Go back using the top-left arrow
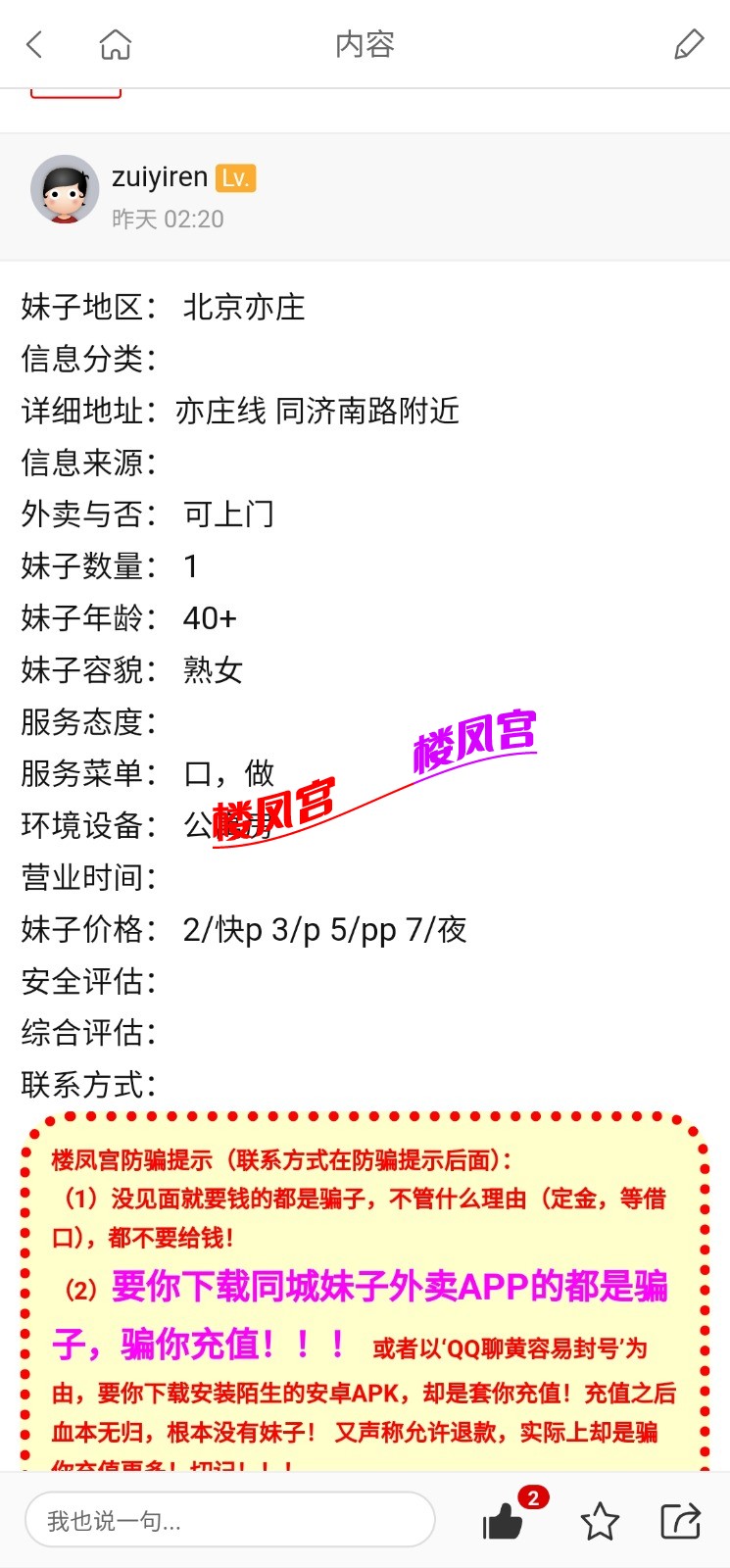The height and width of the screenshot is (1568, 730). pos(35,44)
